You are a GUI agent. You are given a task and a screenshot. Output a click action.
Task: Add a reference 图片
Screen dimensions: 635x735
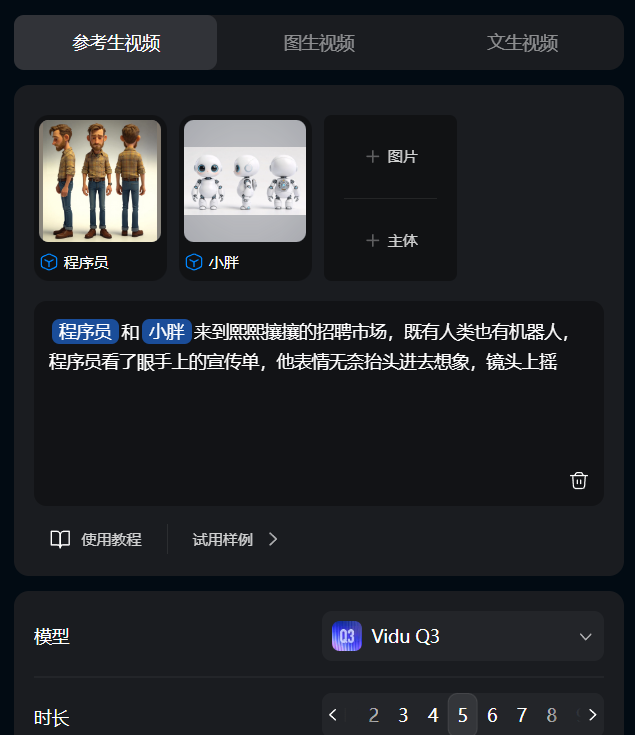(391, 157)
